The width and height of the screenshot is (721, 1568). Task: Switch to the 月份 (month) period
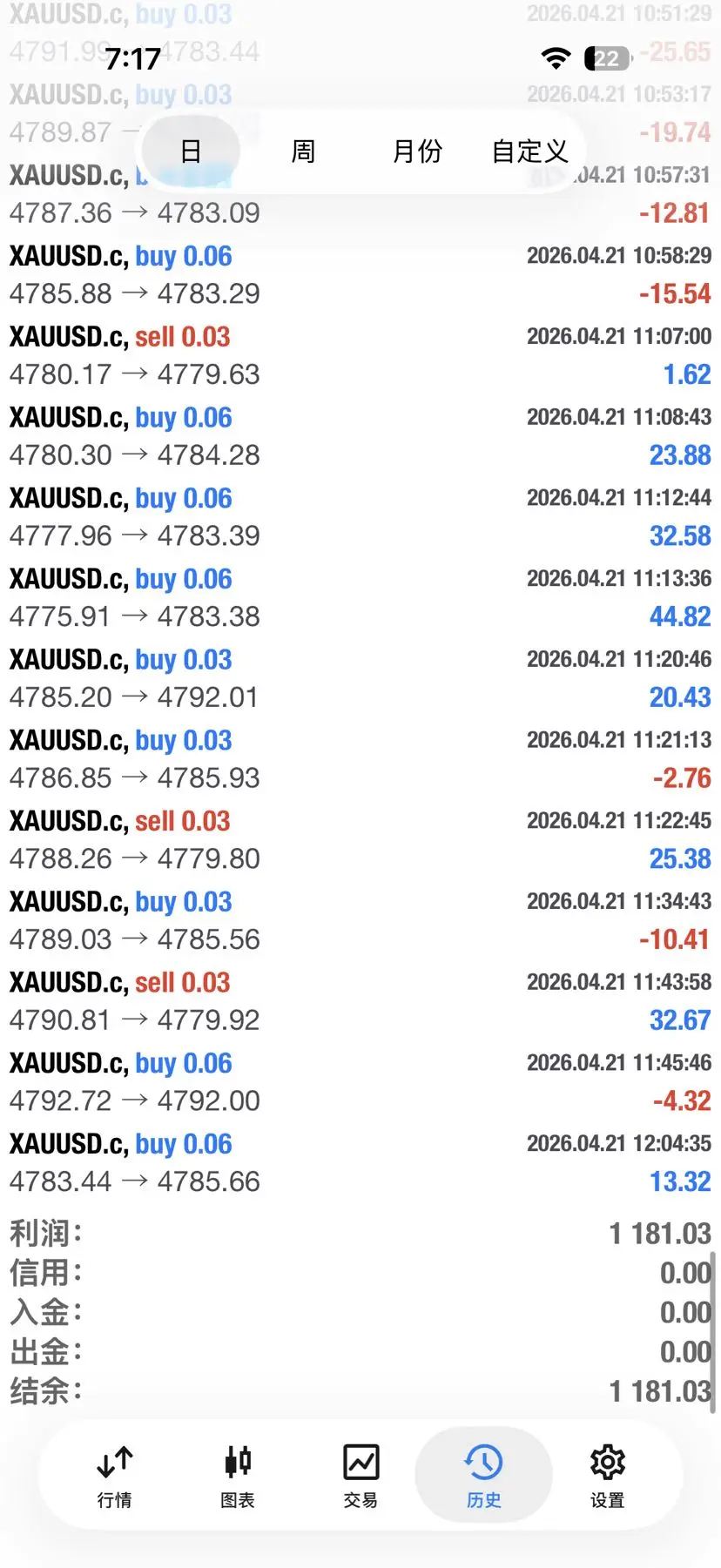click(417, 151)
